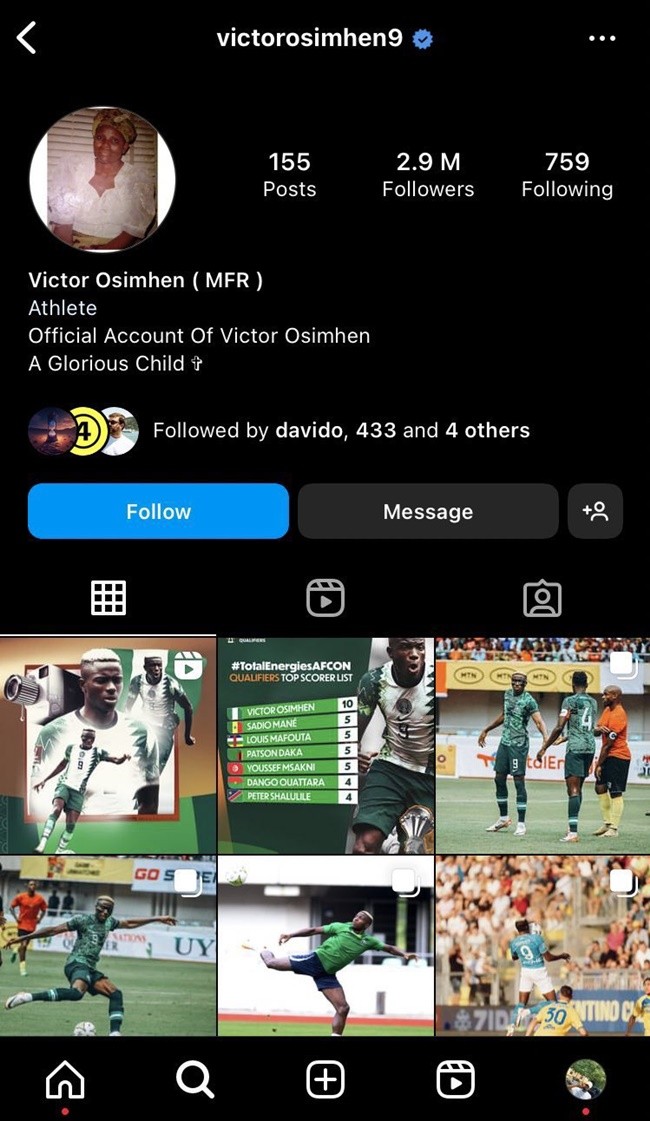Viewport: 650px width, 1121px height.
Task: Switch to the tagged photos tab
Action: 542,598
